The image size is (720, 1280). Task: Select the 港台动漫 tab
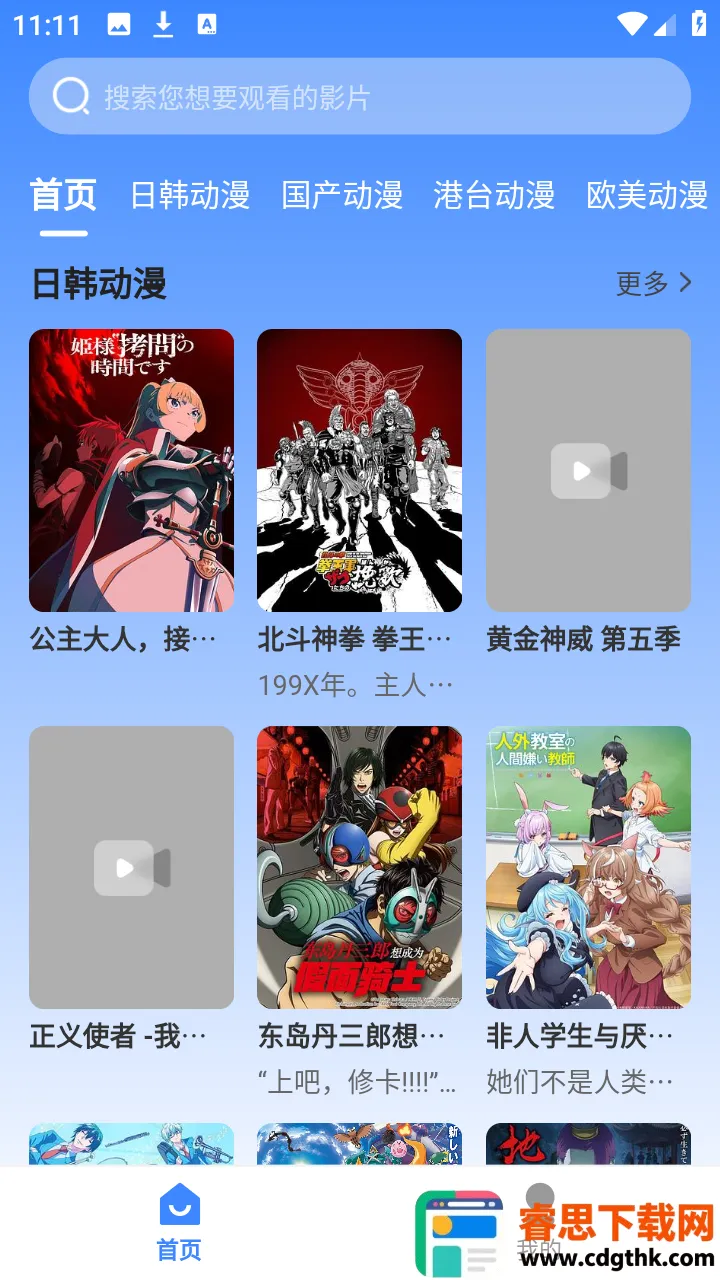[x=494, y=194]
